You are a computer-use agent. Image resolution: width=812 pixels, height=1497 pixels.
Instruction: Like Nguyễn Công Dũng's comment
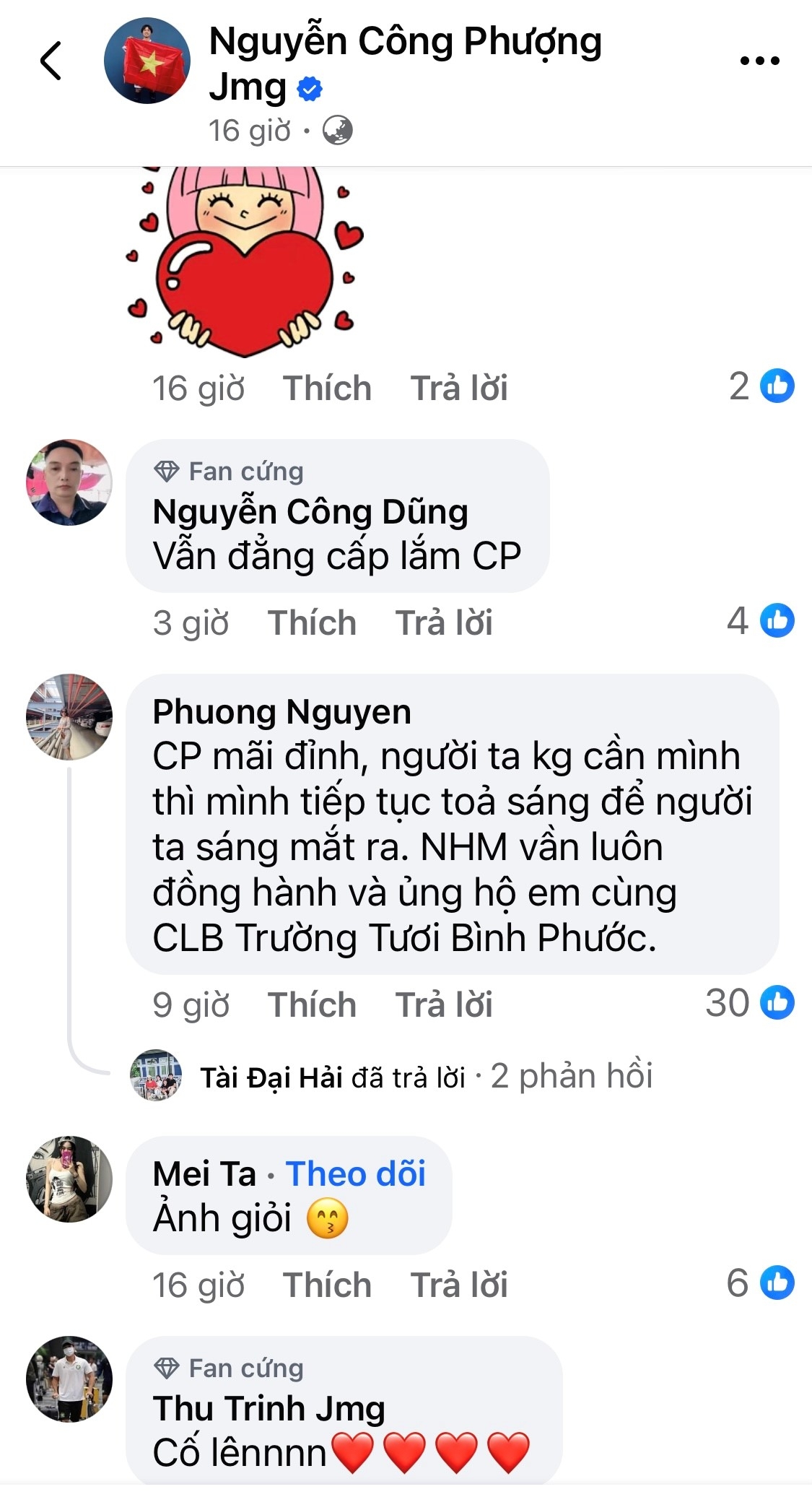point(312,622)
